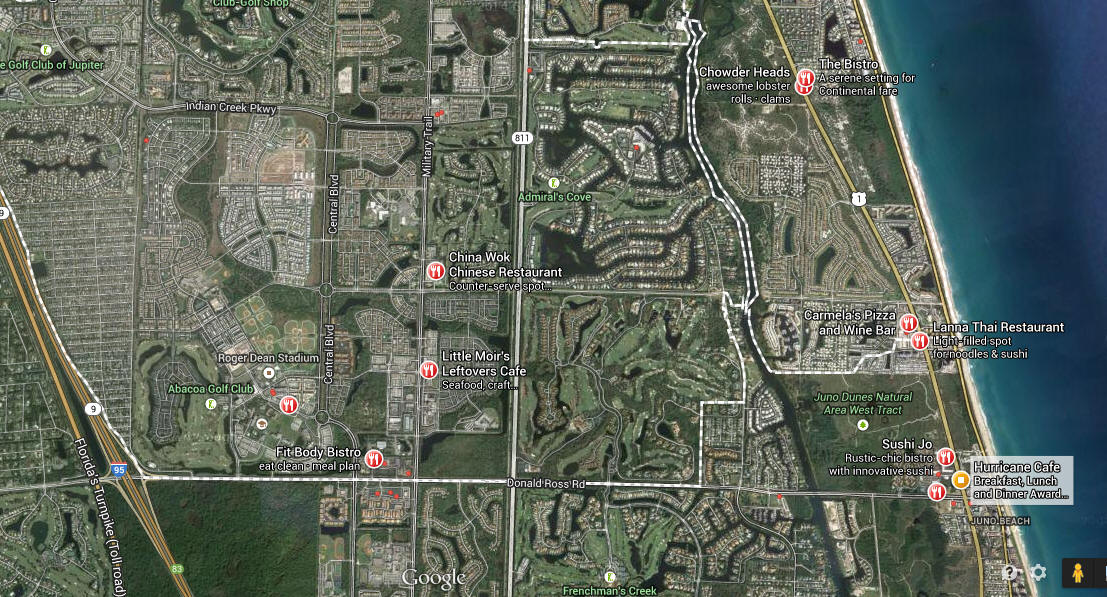The width and height of the screenshot is (1107, 597).
Task: Open the help question mark
Action: click(x=1011, y=572)
